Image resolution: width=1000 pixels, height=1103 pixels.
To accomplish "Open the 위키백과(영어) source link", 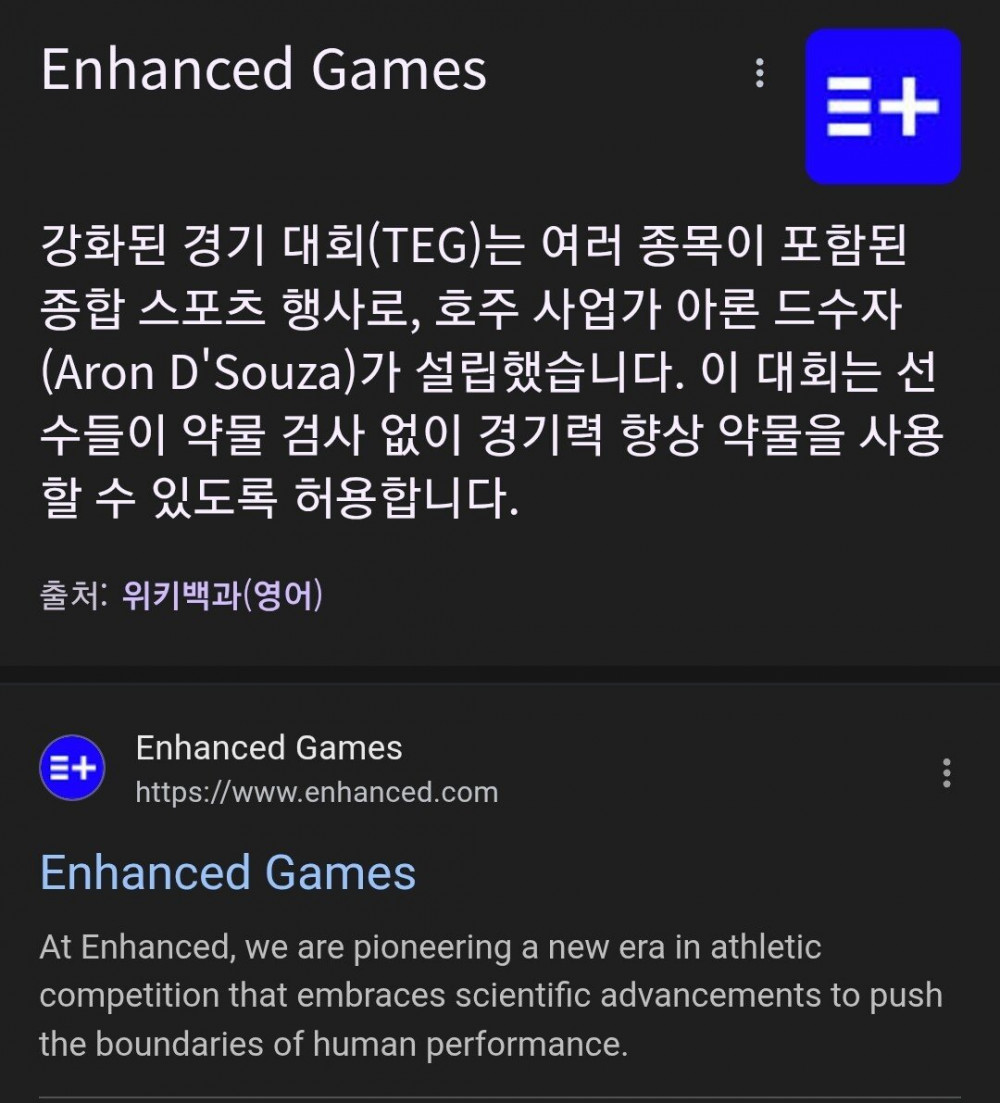I will click(x=222, y=596).
